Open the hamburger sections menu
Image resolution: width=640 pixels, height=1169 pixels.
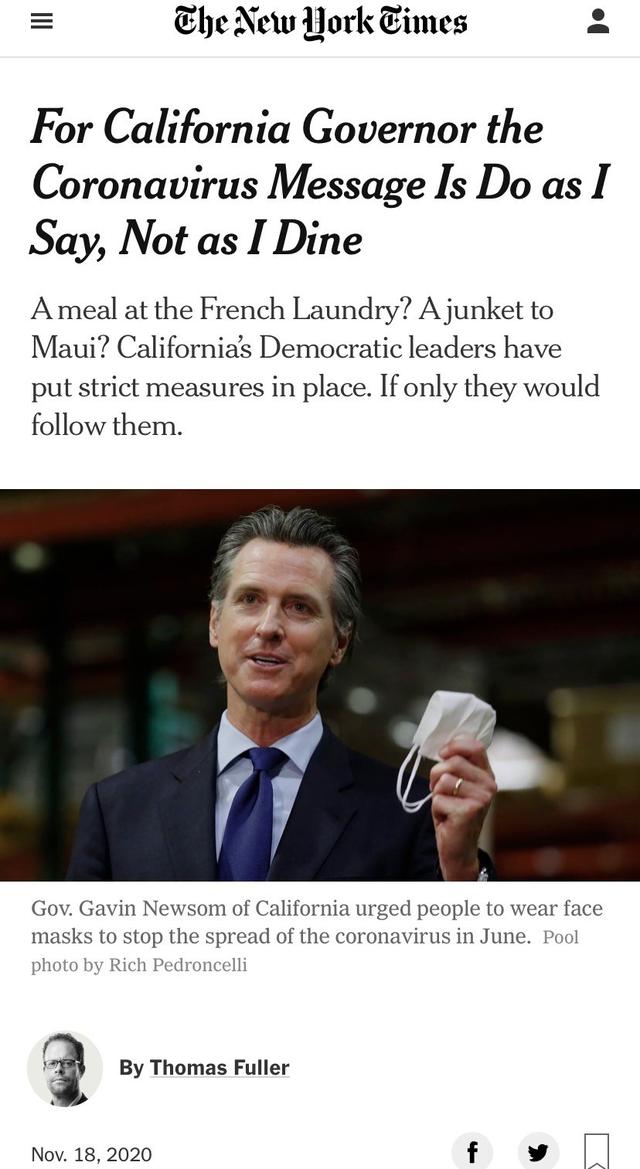coord(40,22)
